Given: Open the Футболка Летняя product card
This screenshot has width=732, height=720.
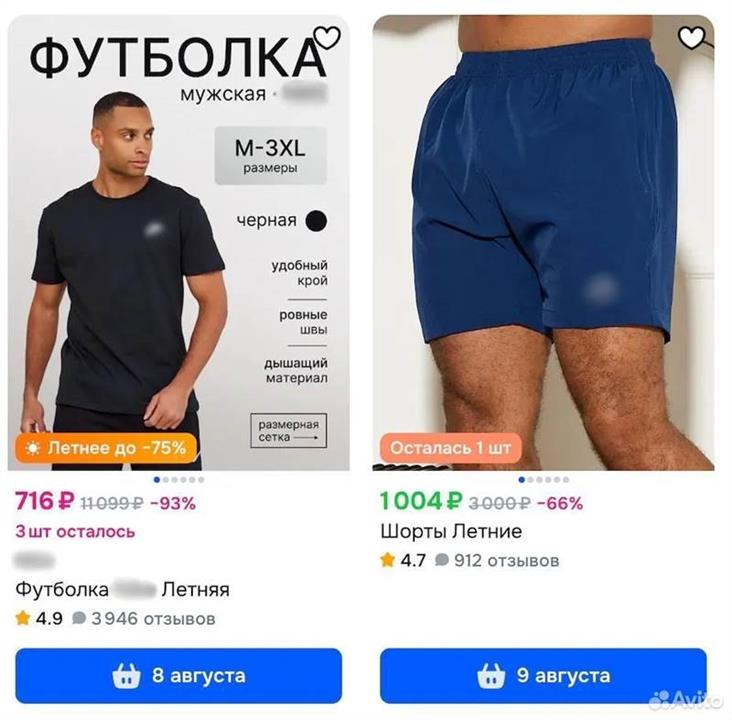Looking at the screenshot, I should pyautogui.click(x=123, y=589).
